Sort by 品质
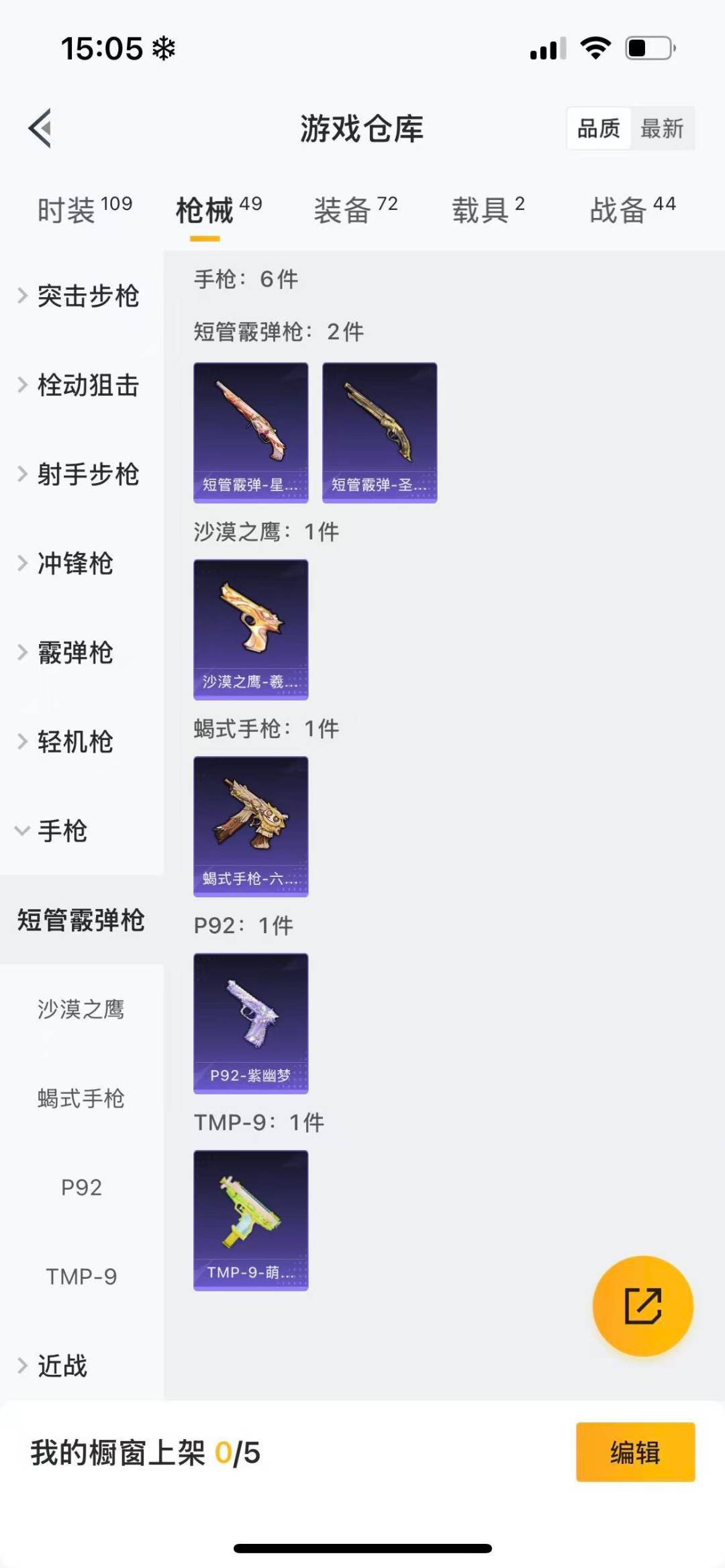The image size is (725, 1568). pyautogui.click(x=598, y=128)
